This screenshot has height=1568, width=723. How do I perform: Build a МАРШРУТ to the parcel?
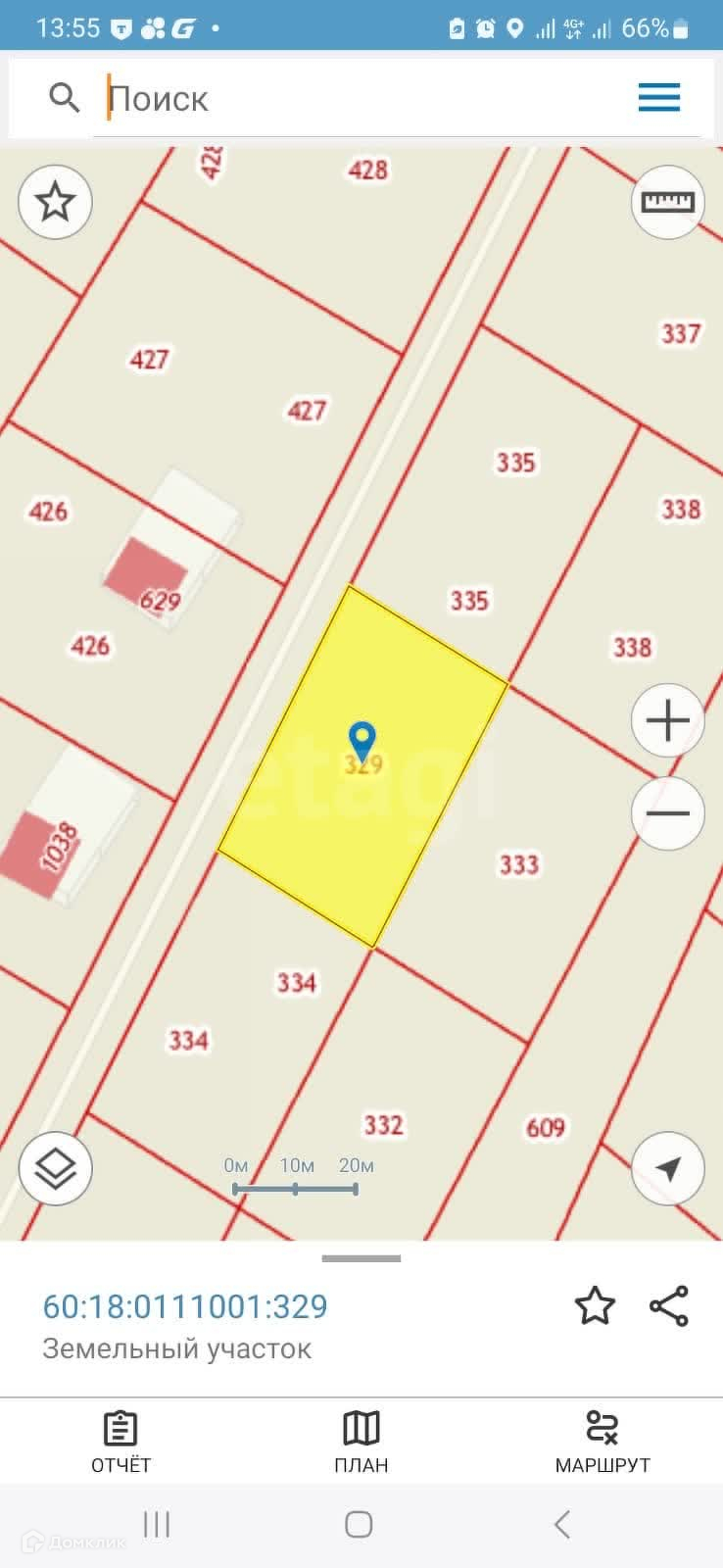pos(602,1443)
